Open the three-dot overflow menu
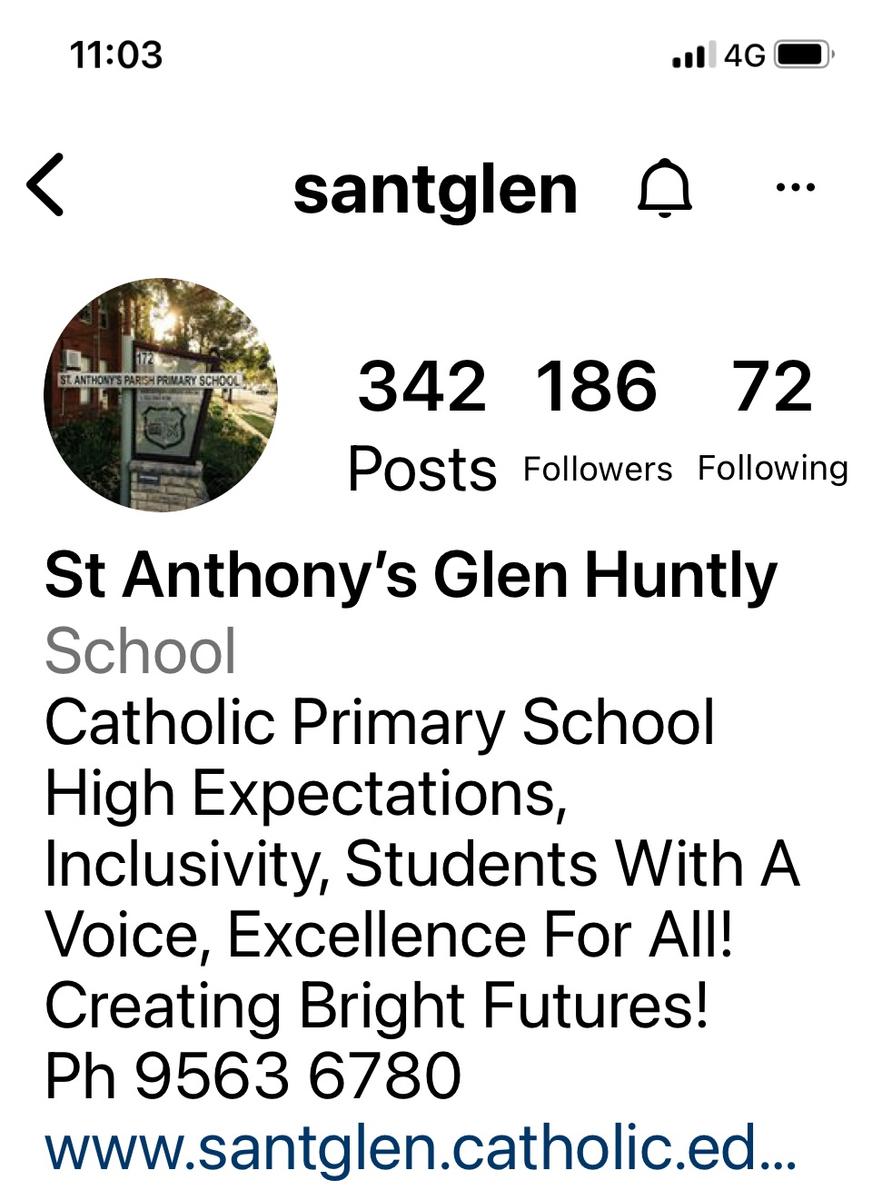The image size is (872, 1200). (x=795, y=188)
